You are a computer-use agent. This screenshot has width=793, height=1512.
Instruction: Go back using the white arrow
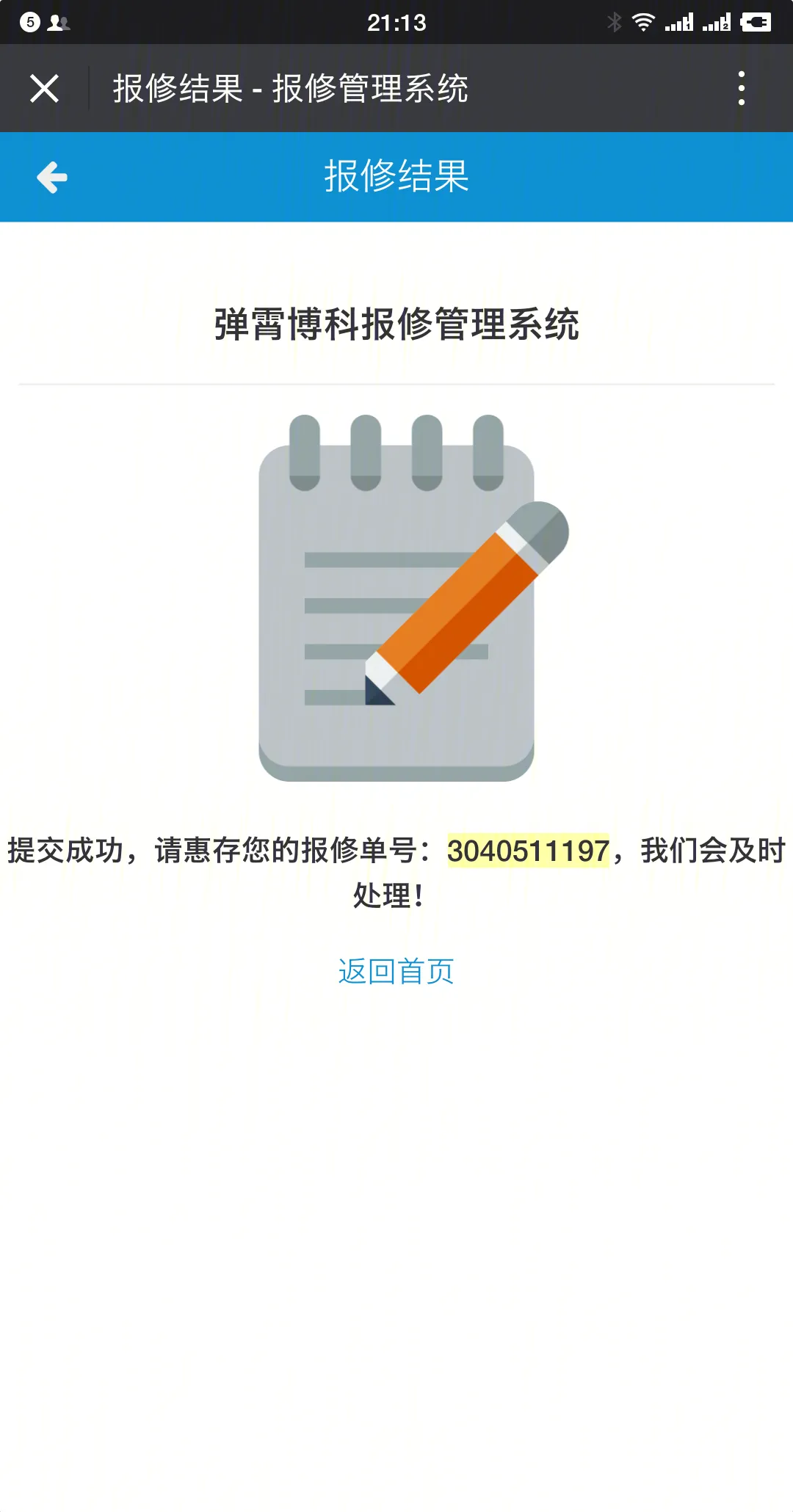51,177
